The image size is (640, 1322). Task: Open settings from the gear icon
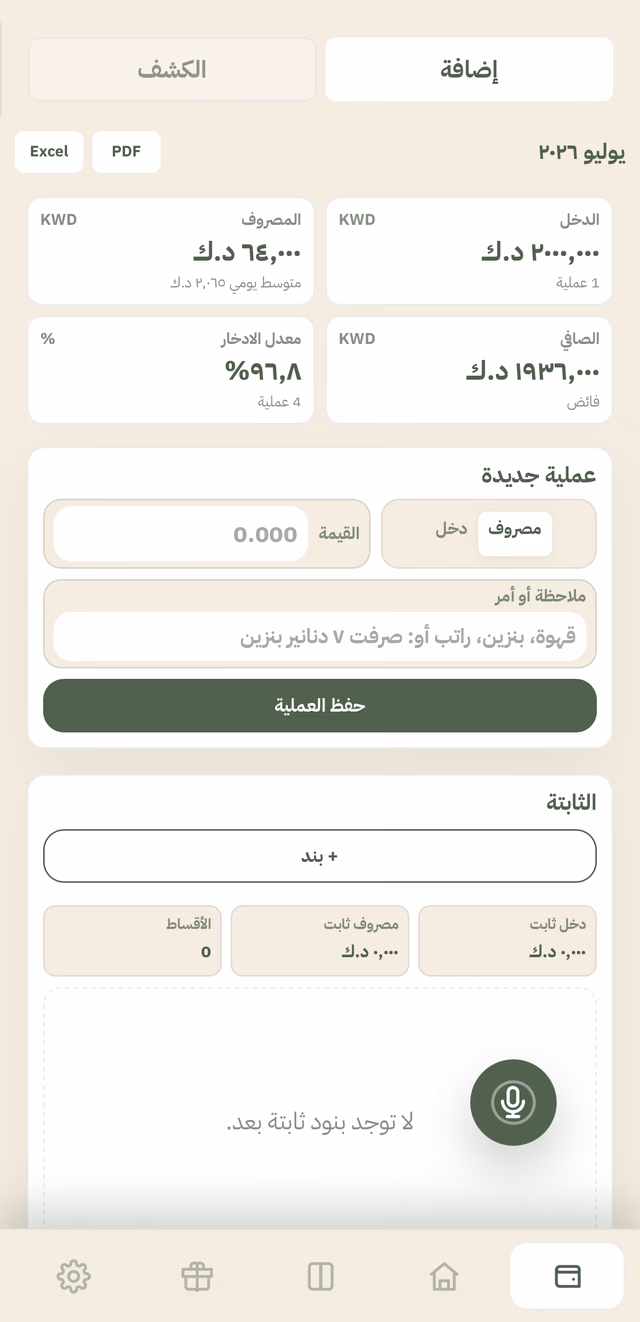pos(74,1276)
